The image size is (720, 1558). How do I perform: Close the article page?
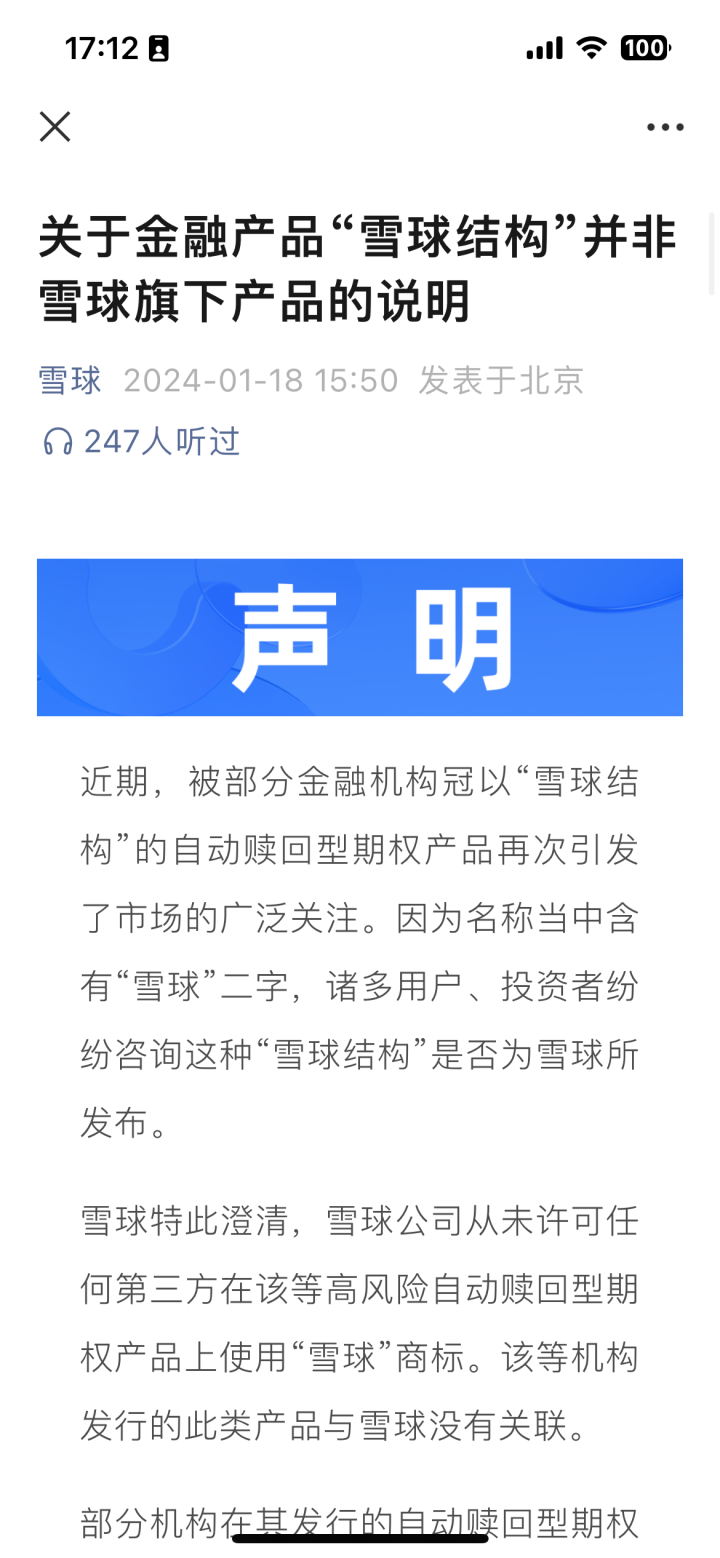coord(55,127)
